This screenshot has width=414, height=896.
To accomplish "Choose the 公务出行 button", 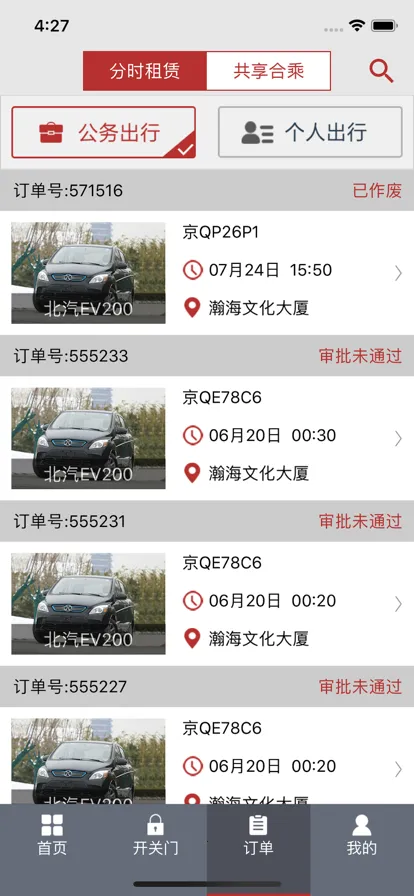I will (x=104, y=132).
